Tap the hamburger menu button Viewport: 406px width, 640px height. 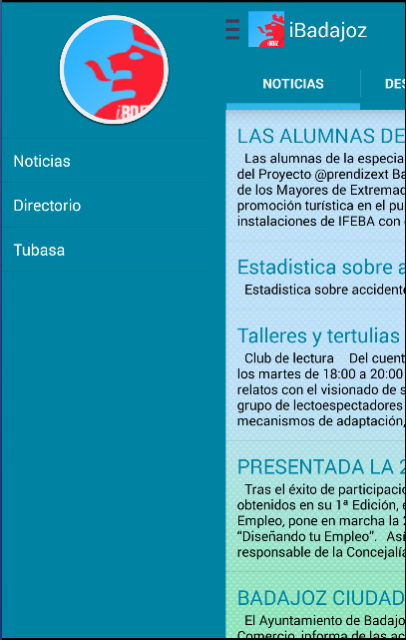pyautogui.click(x=233, y=29)
